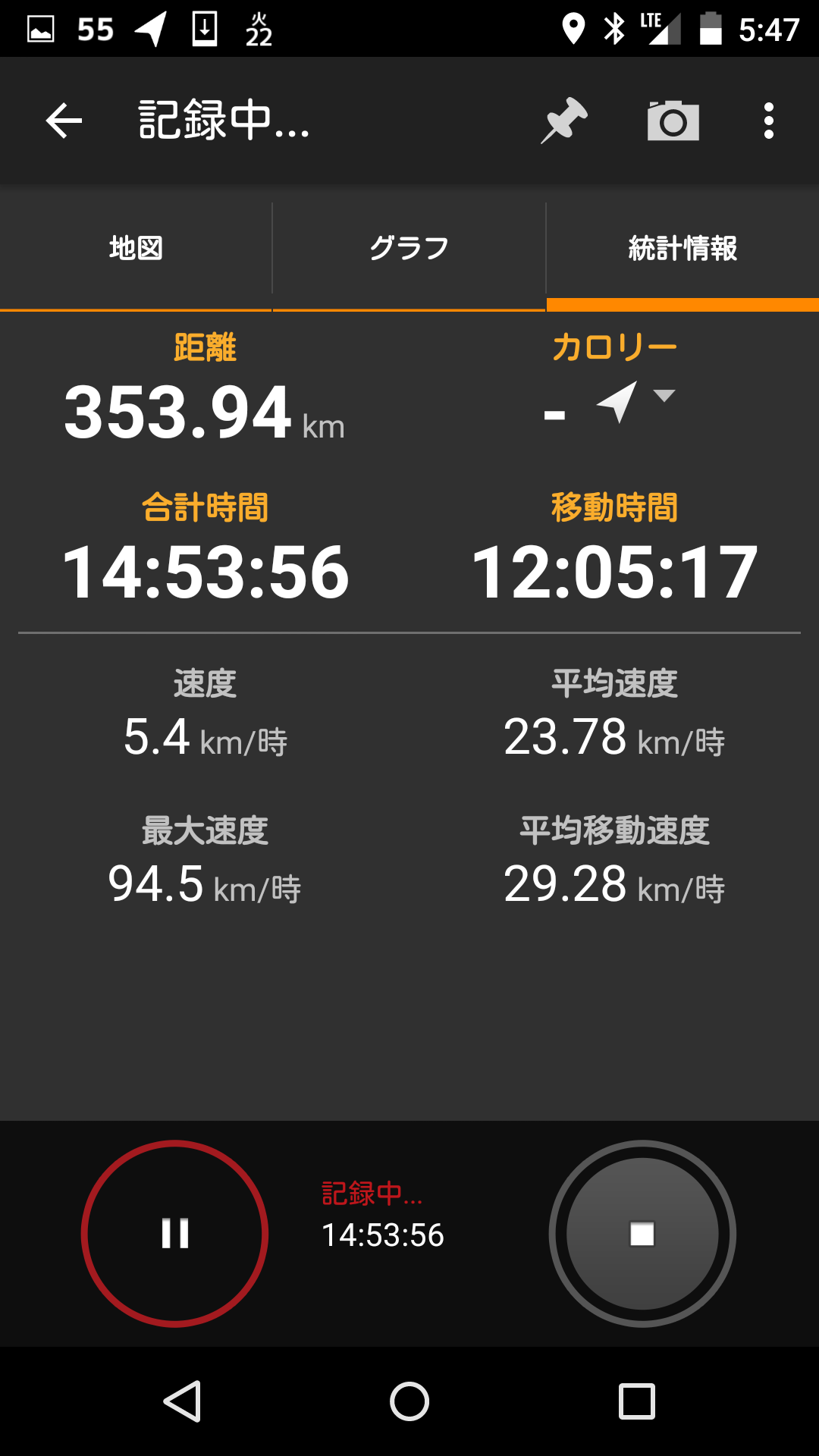Add a marker with the pin icon
Screen dimensions: 819x1456
(564, 121)
